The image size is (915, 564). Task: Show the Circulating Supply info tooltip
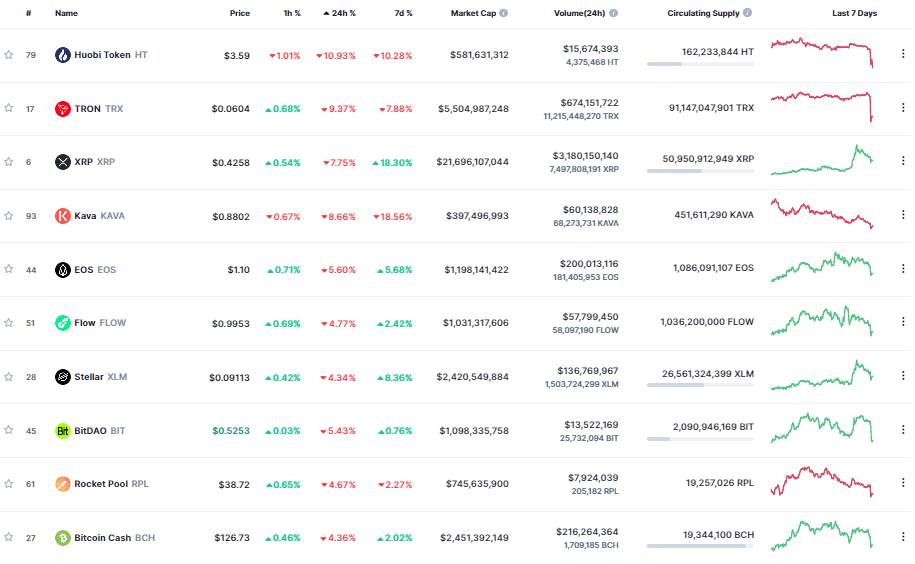point(747,14)
